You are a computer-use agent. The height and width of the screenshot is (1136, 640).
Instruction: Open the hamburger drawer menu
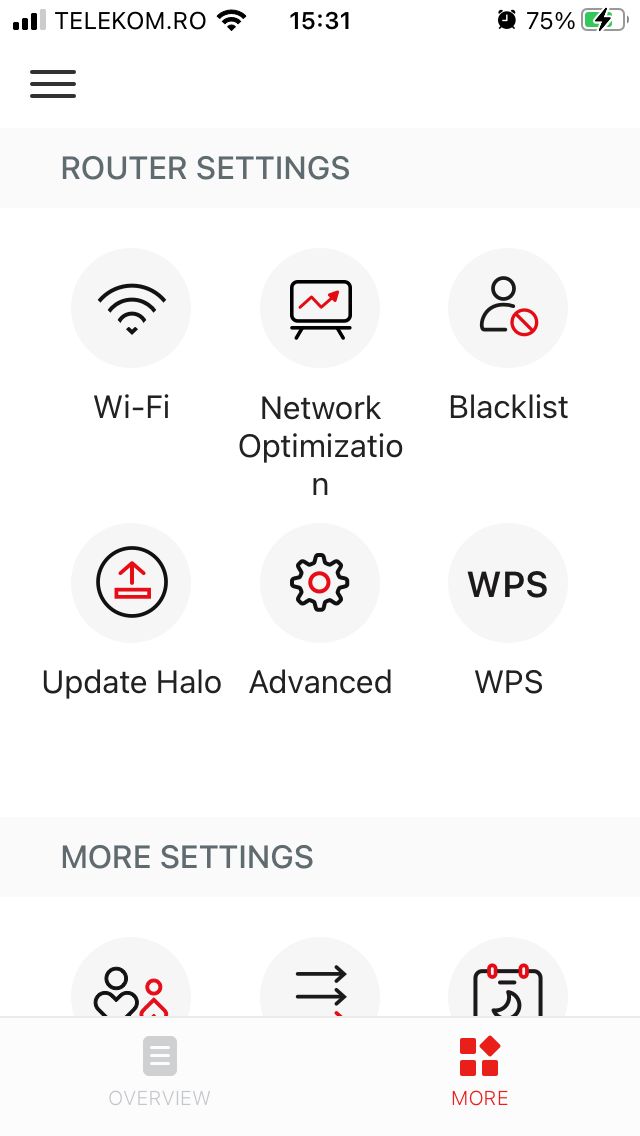pos(53,84)
